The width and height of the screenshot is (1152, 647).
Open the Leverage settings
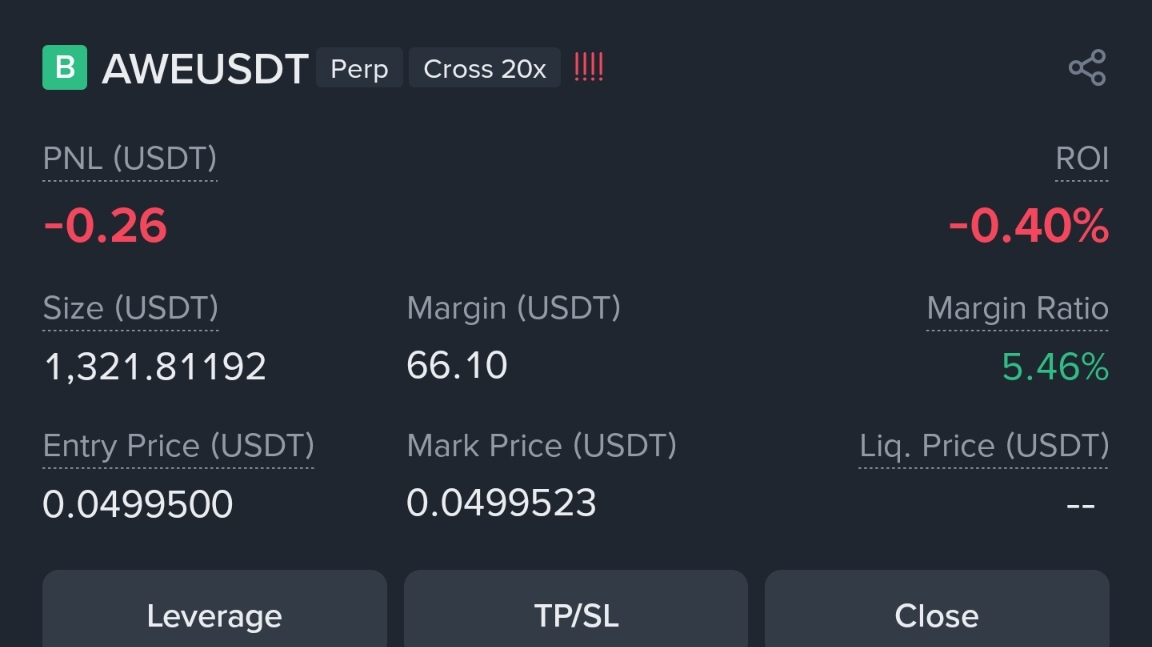215,610
